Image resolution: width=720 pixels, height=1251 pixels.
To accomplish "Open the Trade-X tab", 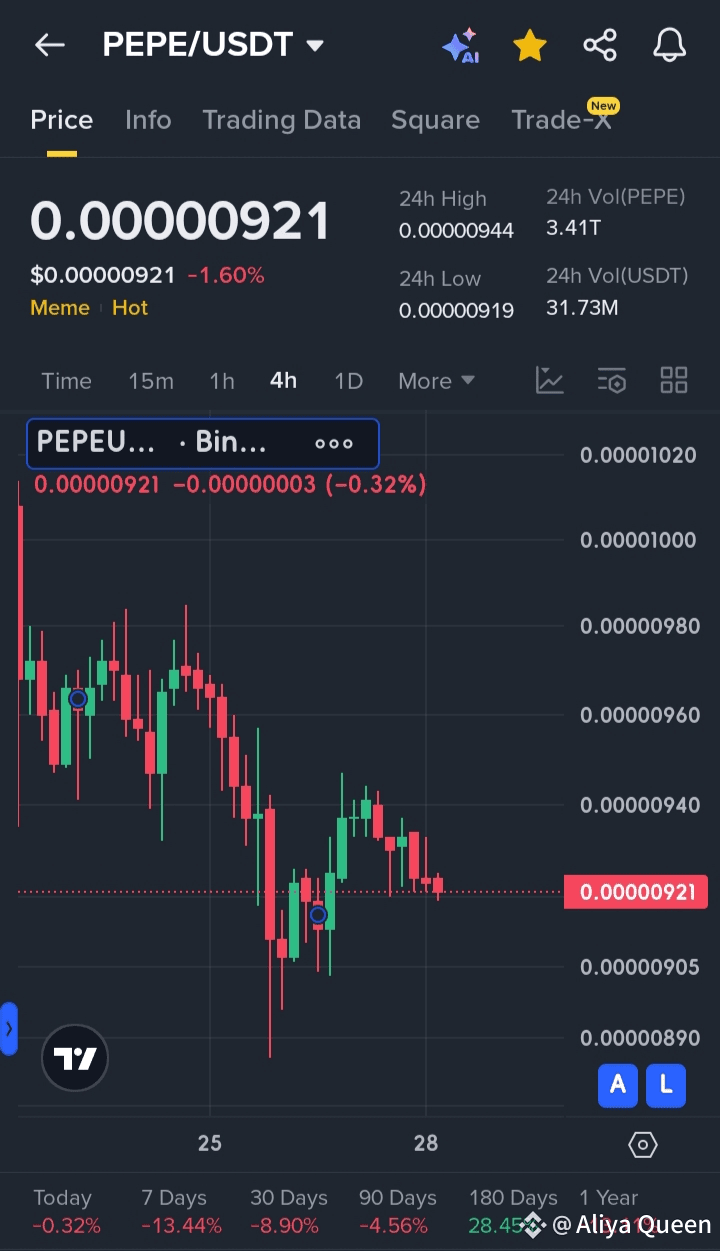I will click(561, 120).
